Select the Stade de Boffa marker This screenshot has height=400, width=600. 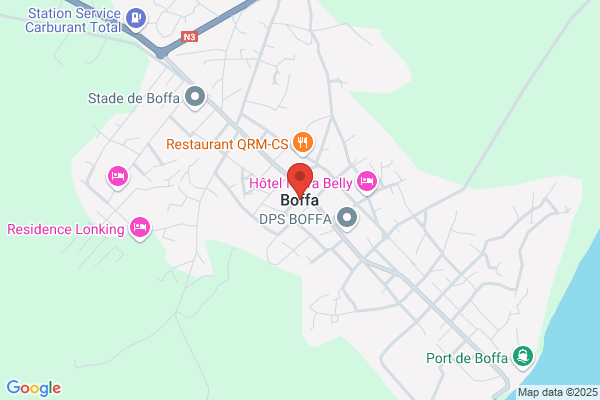pos(195,97)
